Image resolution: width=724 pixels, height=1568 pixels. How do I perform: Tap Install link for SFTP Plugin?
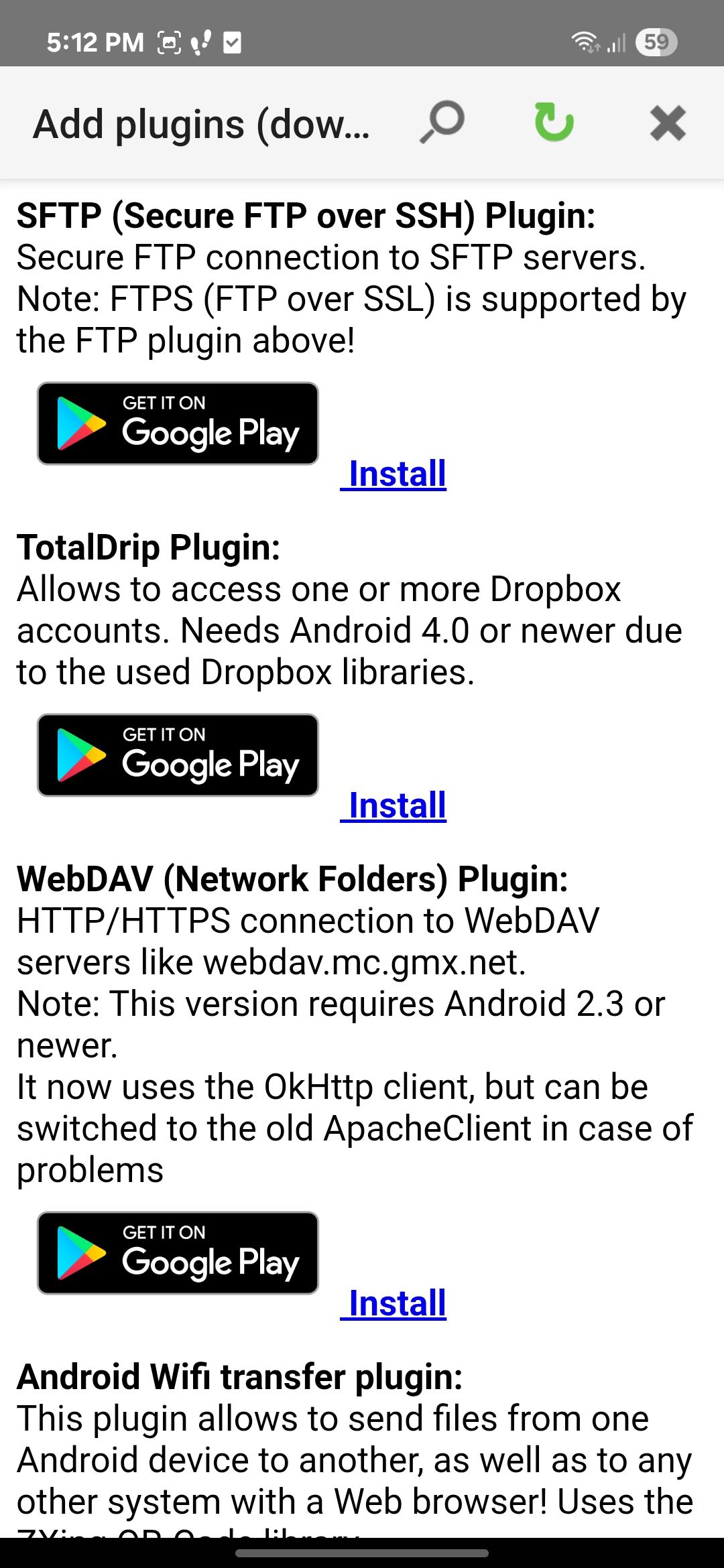[396, 474]
